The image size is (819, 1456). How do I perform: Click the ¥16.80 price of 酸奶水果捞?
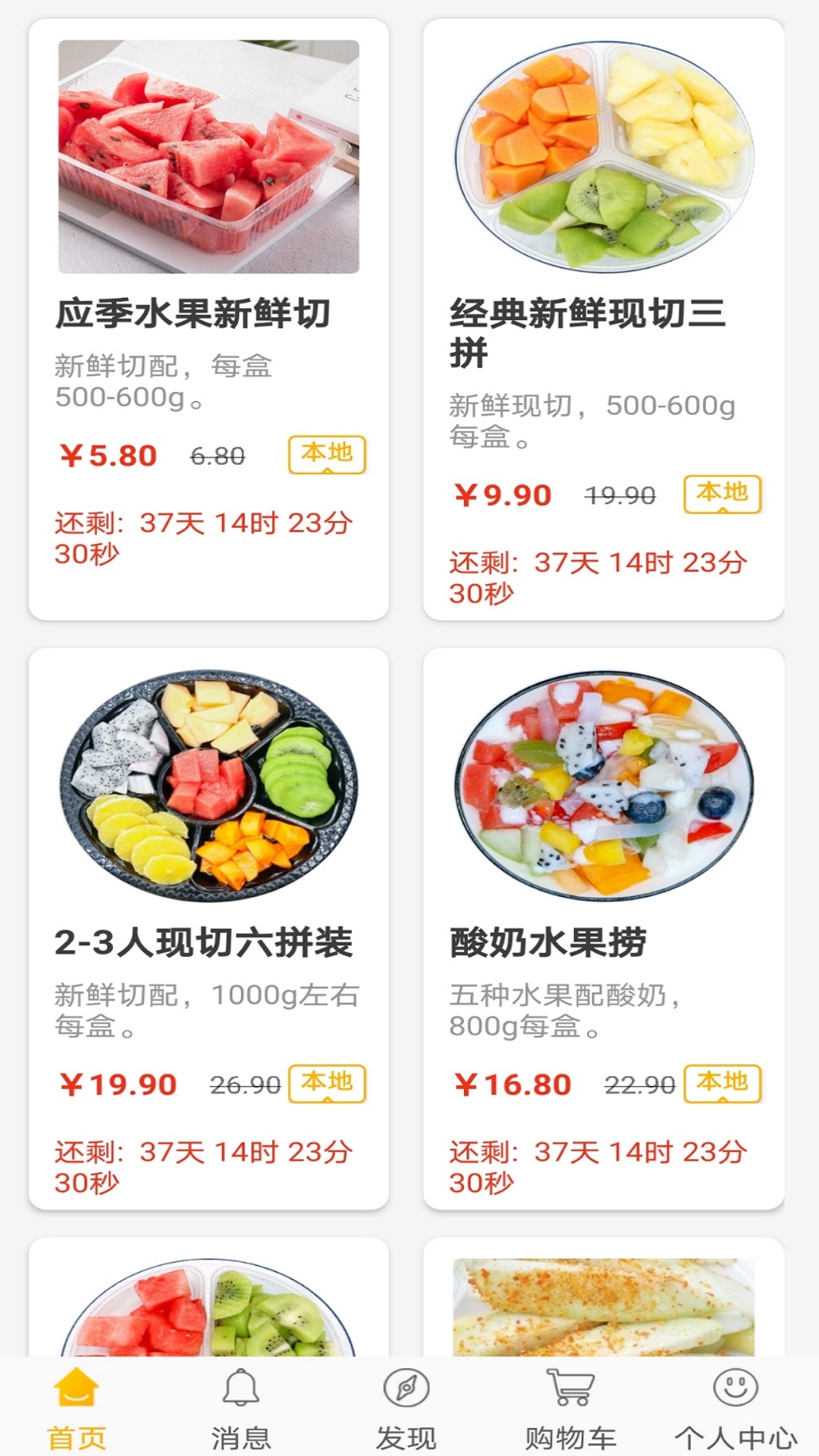tap(510, 1086)
